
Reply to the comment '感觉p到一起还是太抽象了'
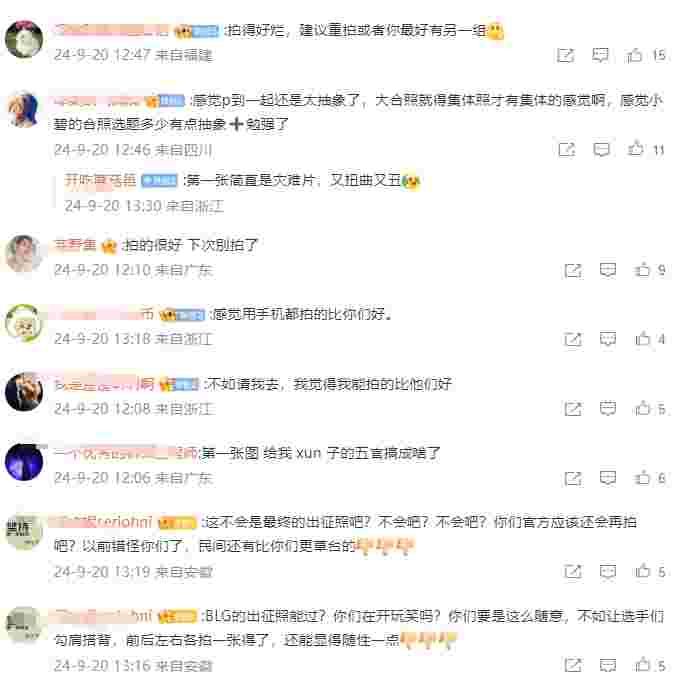click(601, 150)
